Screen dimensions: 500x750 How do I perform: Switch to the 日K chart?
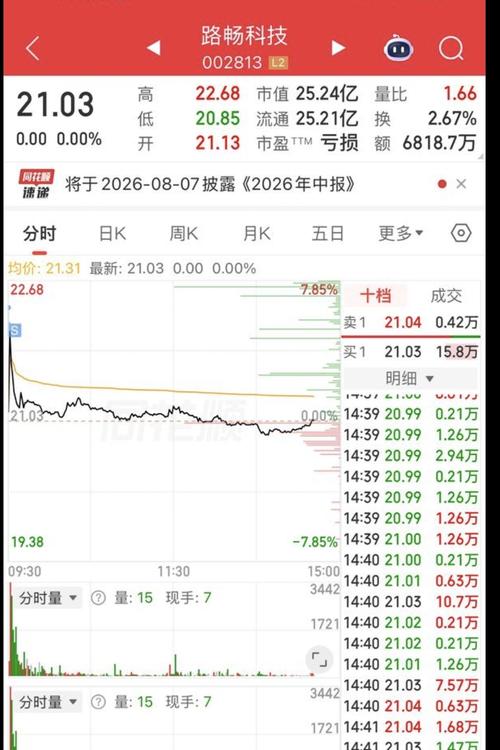tap(112, 234)
